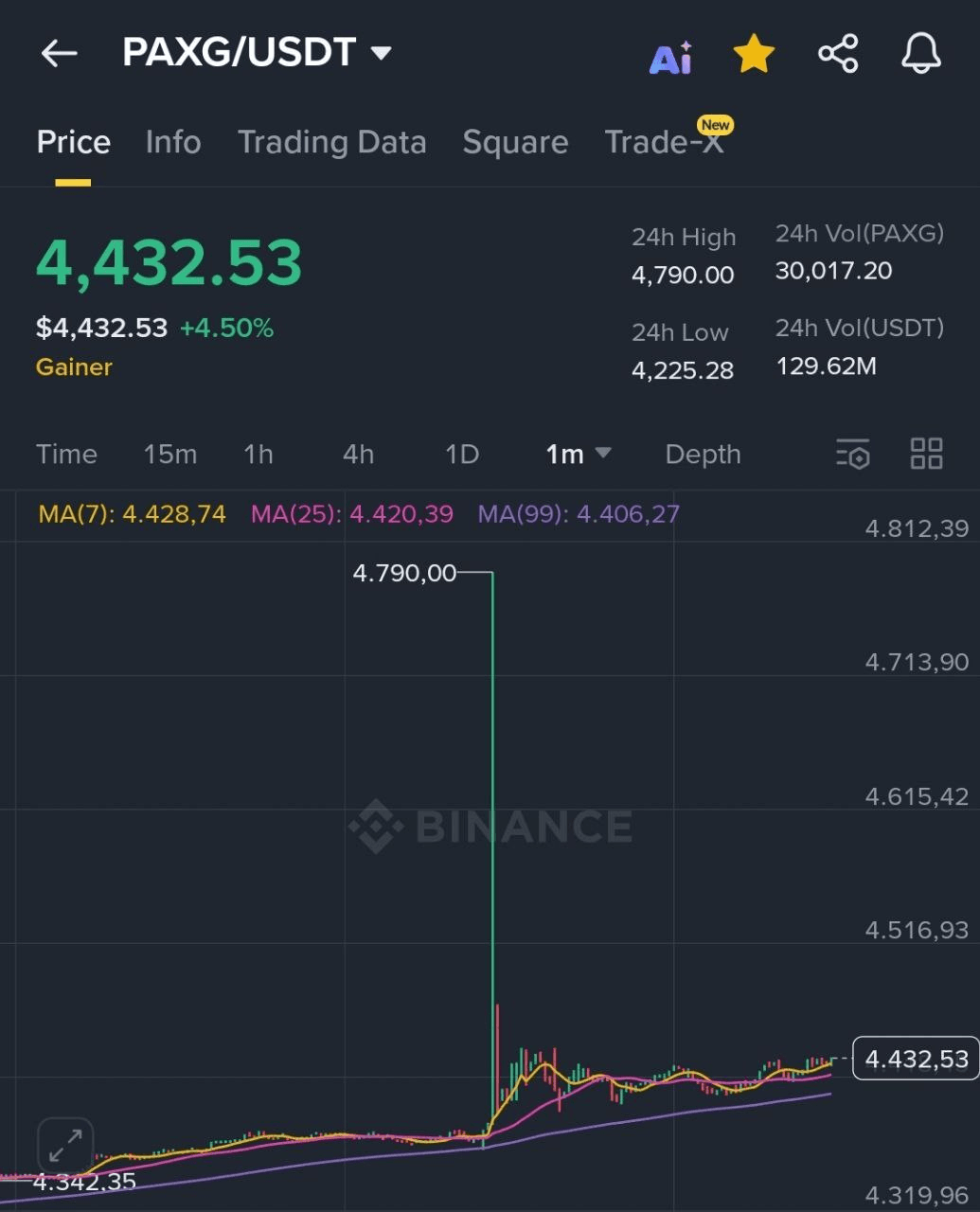The height and width of the screenshot is (1212, 980).
Task: Select the Time chart view
Action: [66, 454]
